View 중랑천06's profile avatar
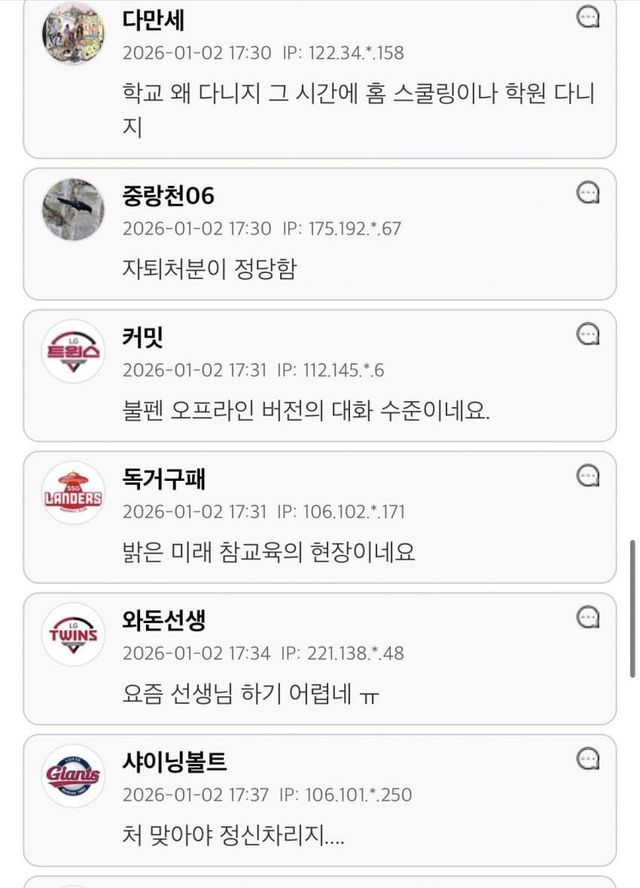The image size is (640, 888). [73, 209]
